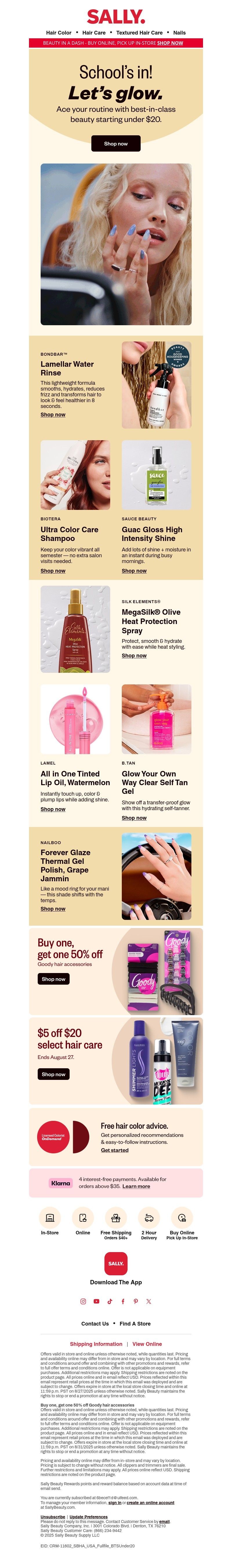
Task: Shop the Ultra Color Care Shampoo
Action: [x=53, y=571]
